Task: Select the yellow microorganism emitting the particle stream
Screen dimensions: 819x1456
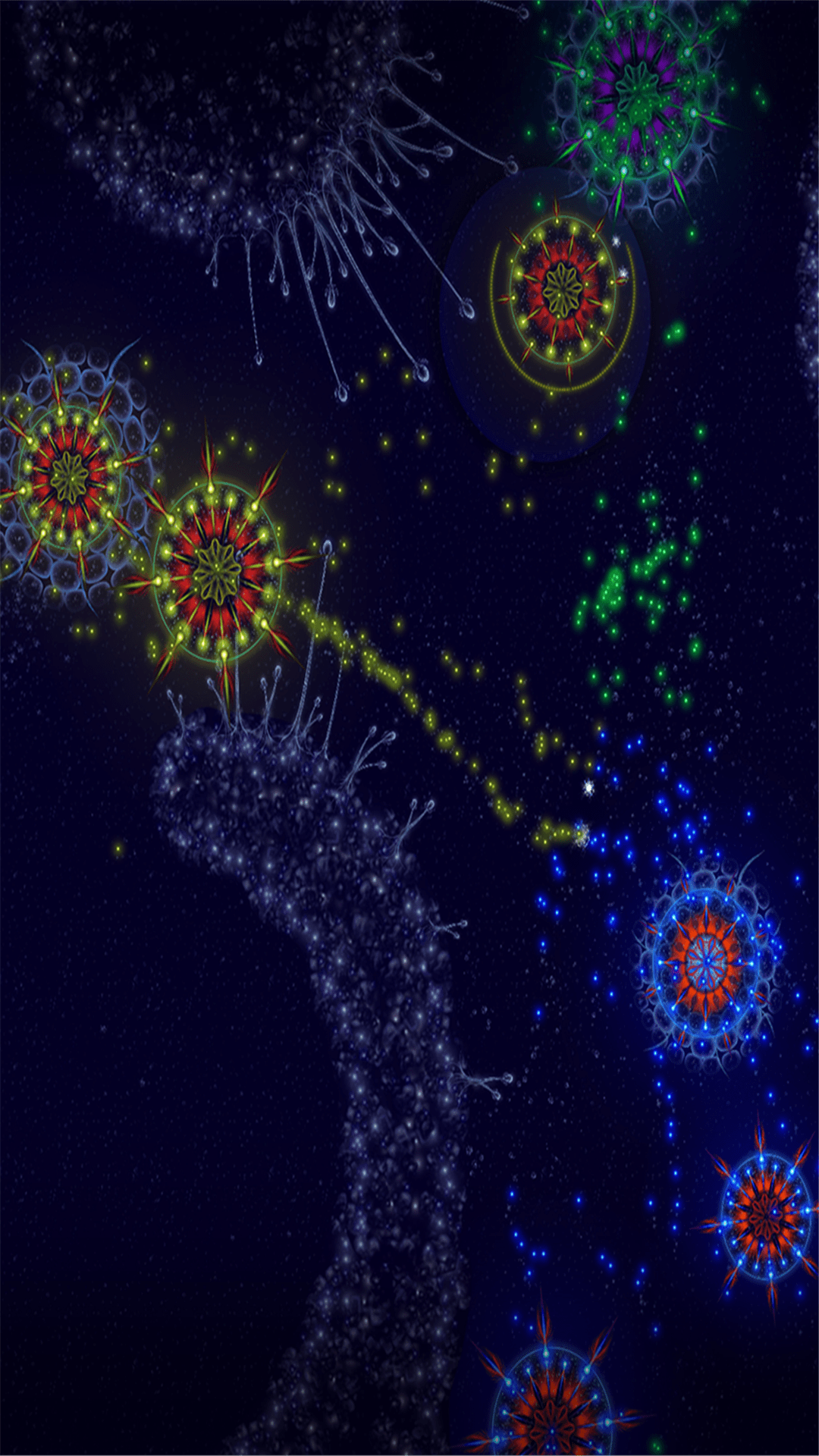Action: [216, 569]
